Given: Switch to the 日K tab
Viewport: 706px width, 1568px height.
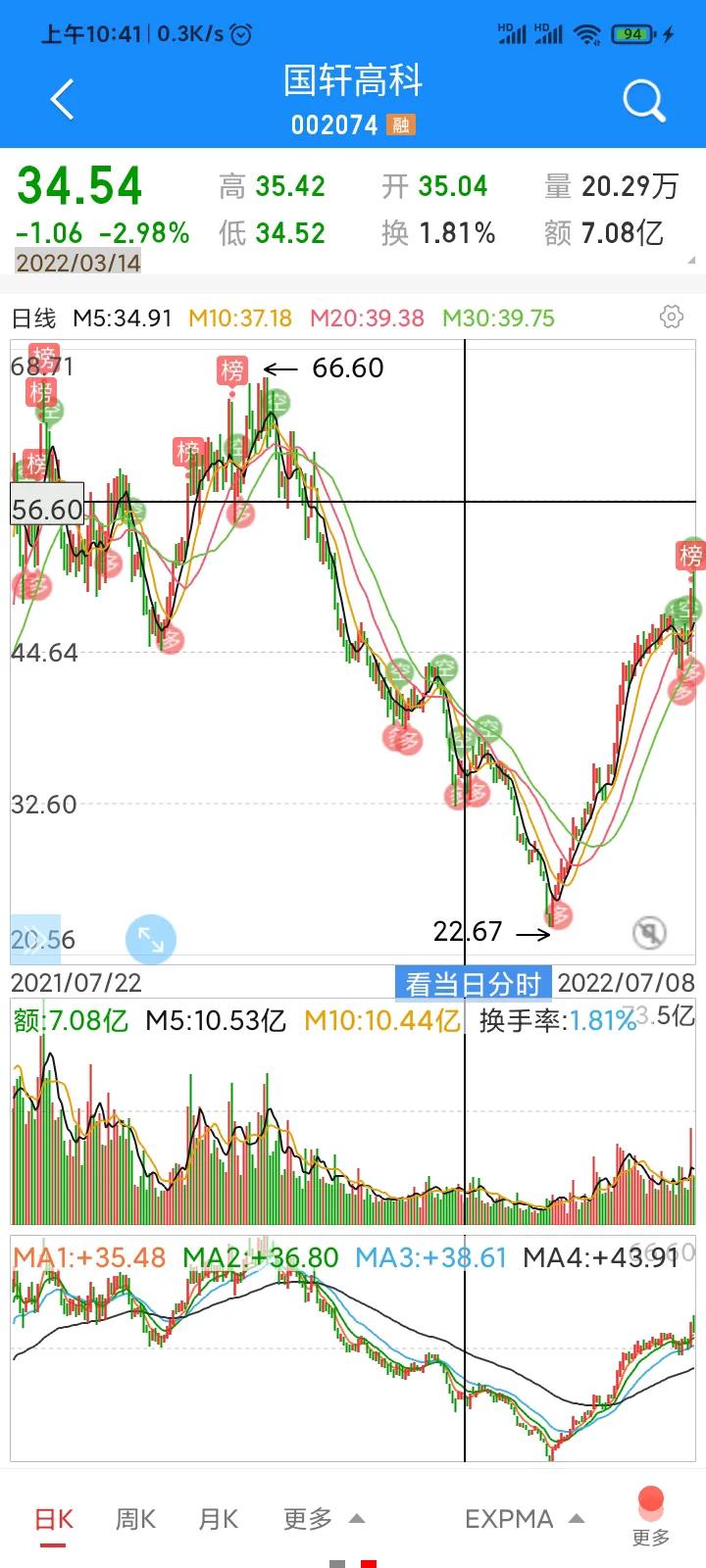Looking at the screenshot, I should tap(54, 1519).
